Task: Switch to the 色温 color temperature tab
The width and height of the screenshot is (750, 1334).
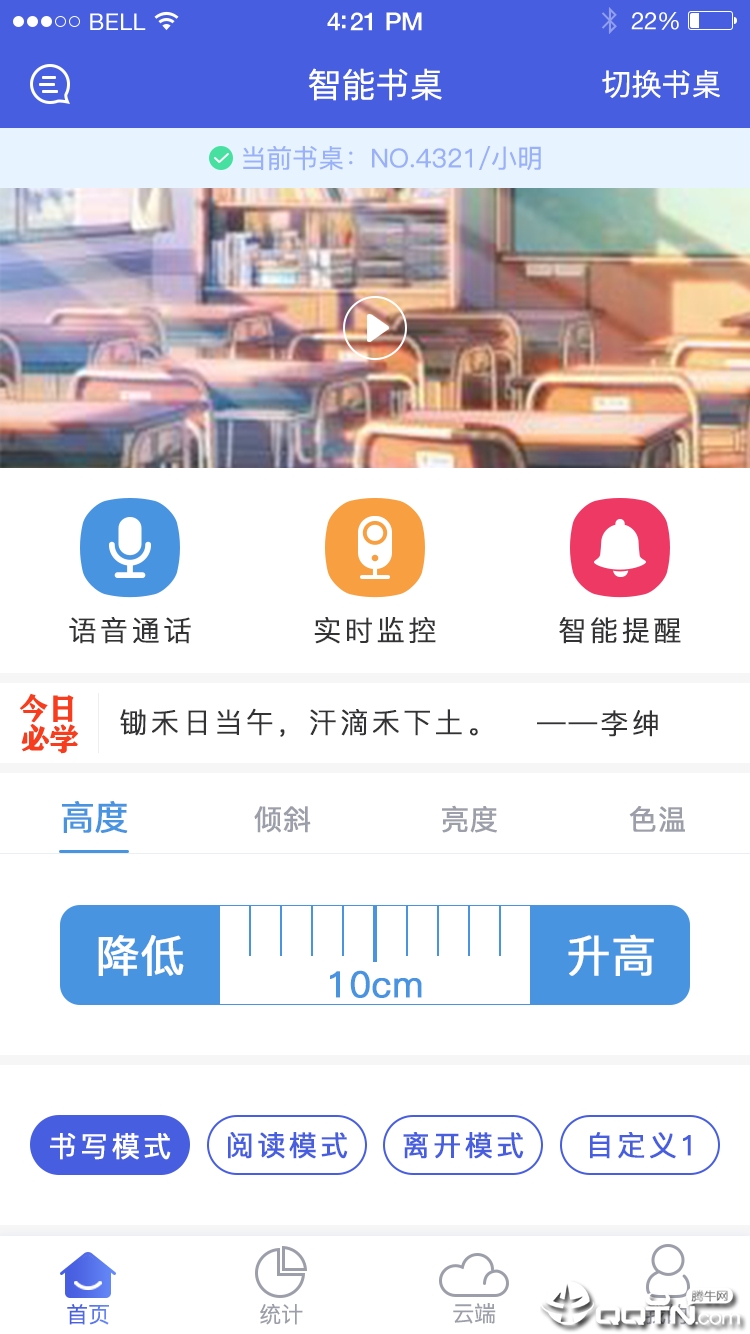Action: (x=657, y=820)
